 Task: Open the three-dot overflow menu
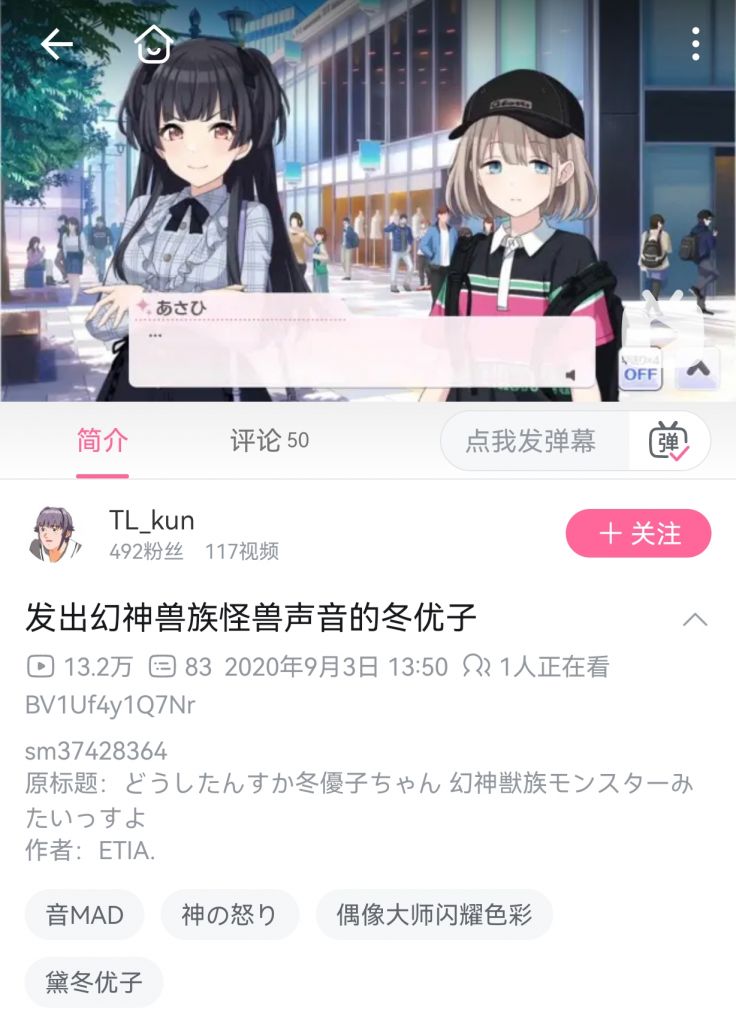click(695, 44)
